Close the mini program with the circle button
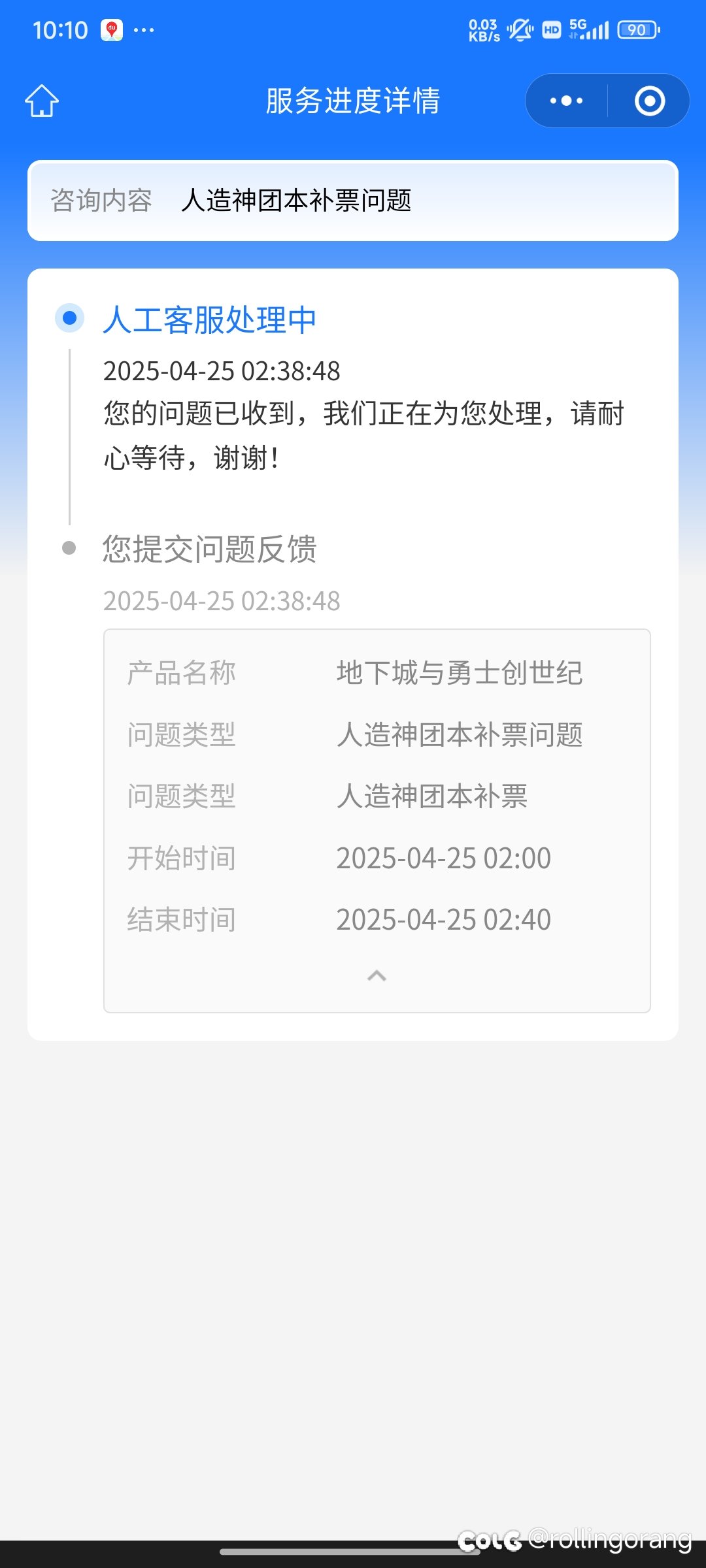Viewport: 706px width, 1568px height. [650, 101]
